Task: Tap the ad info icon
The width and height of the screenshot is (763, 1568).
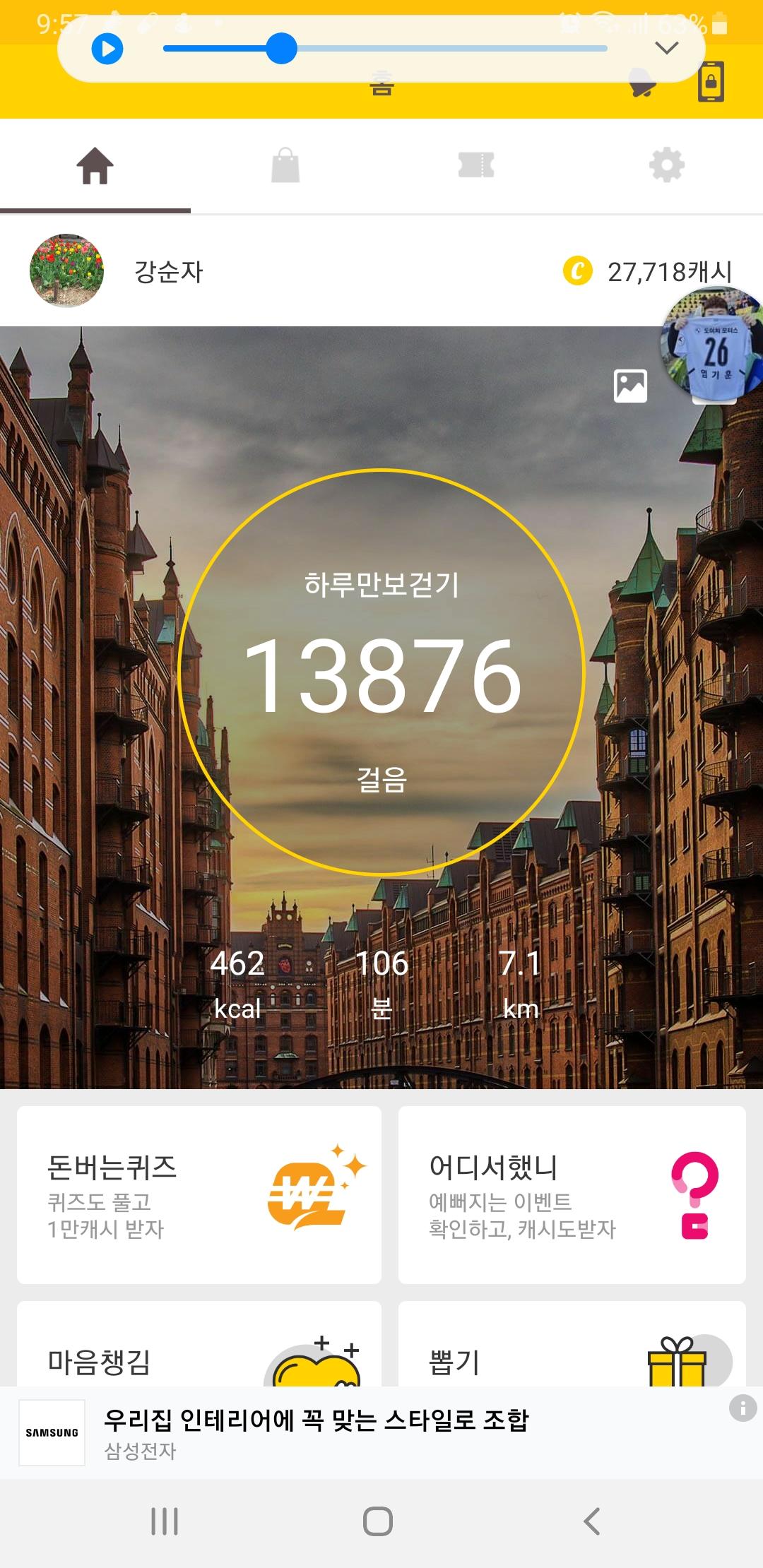Action: point(743,1408)
